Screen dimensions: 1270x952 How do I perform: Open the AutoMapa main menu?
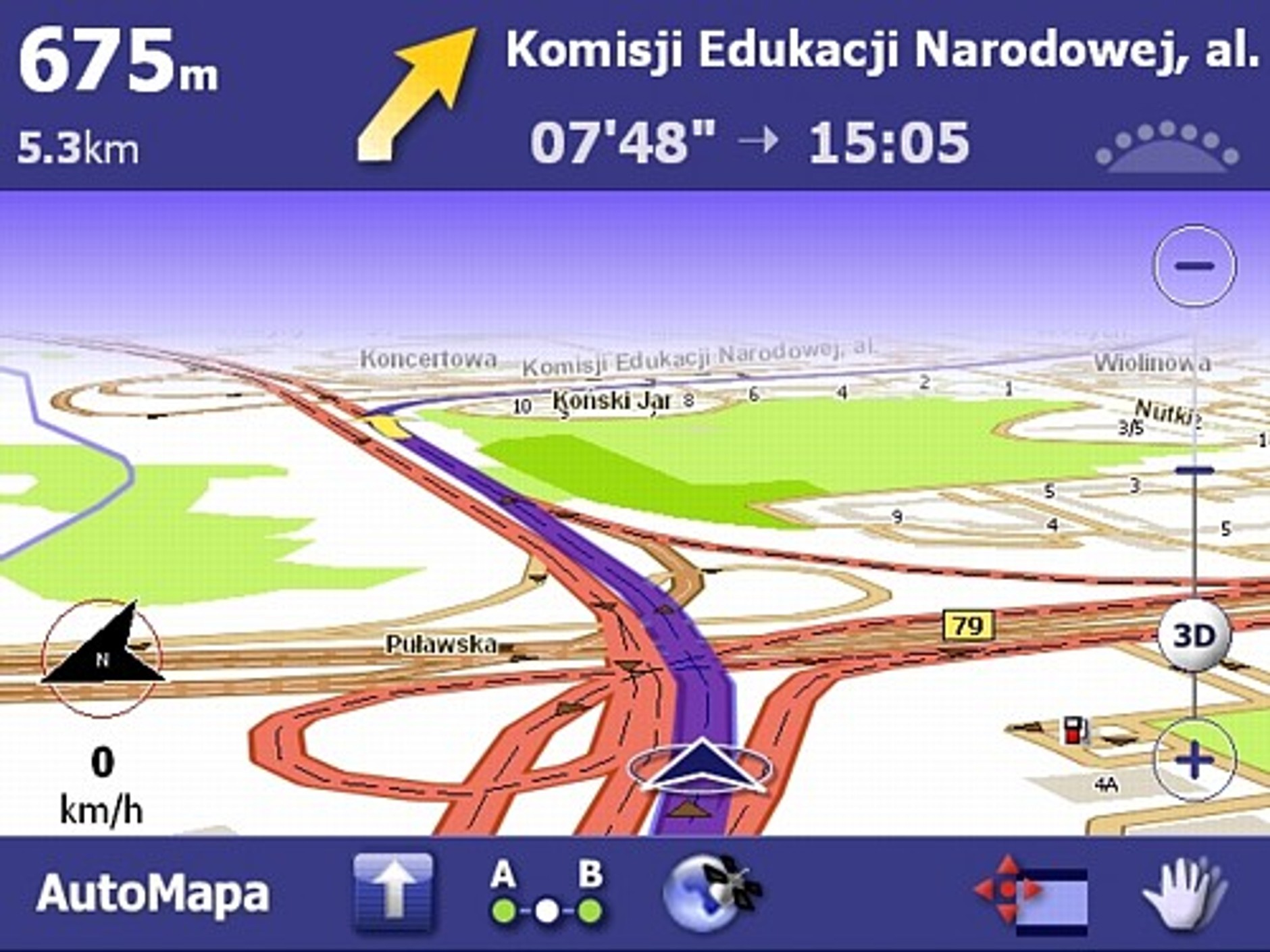pos(153,894)
